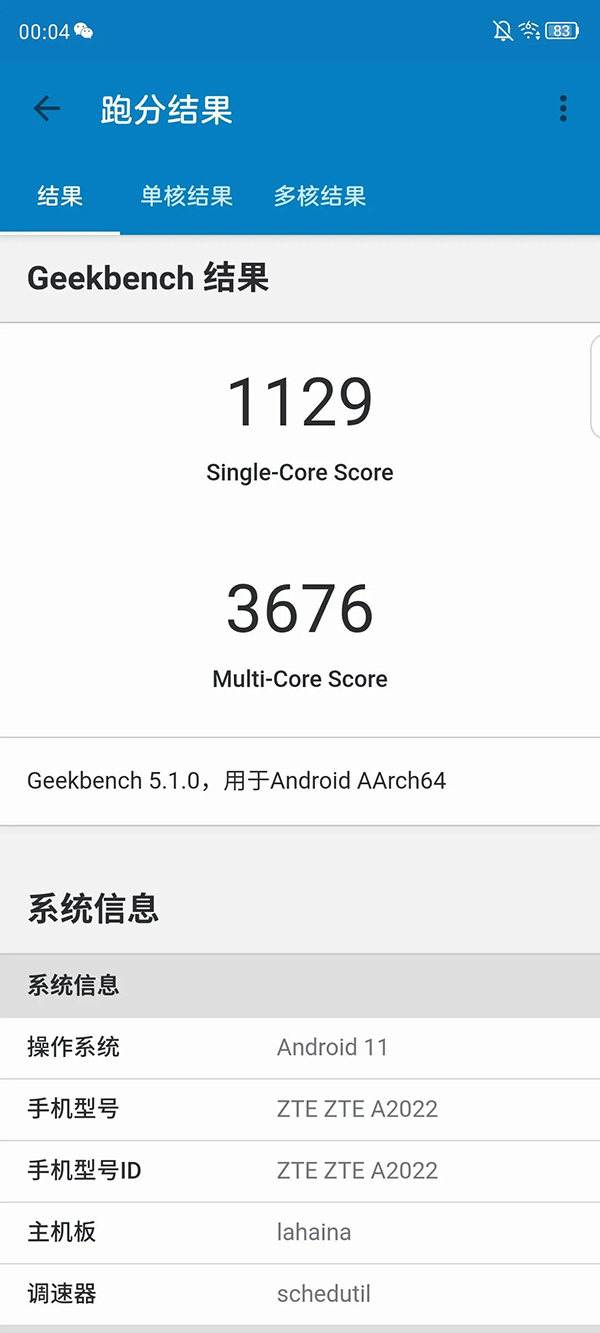Open the three-dot overflow menu

click(x=563, y=109)
